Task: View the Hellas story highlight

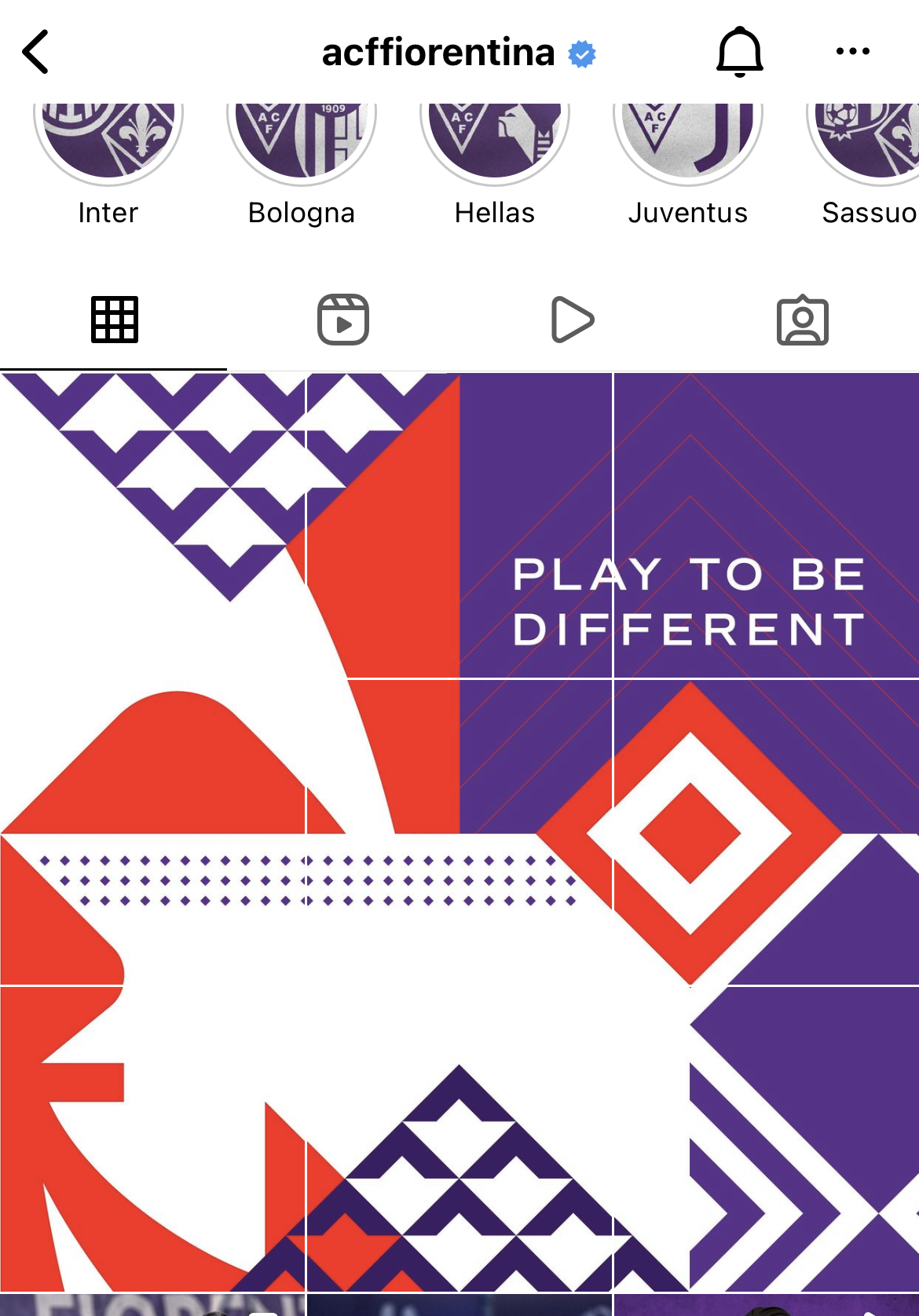Action: 495,141
